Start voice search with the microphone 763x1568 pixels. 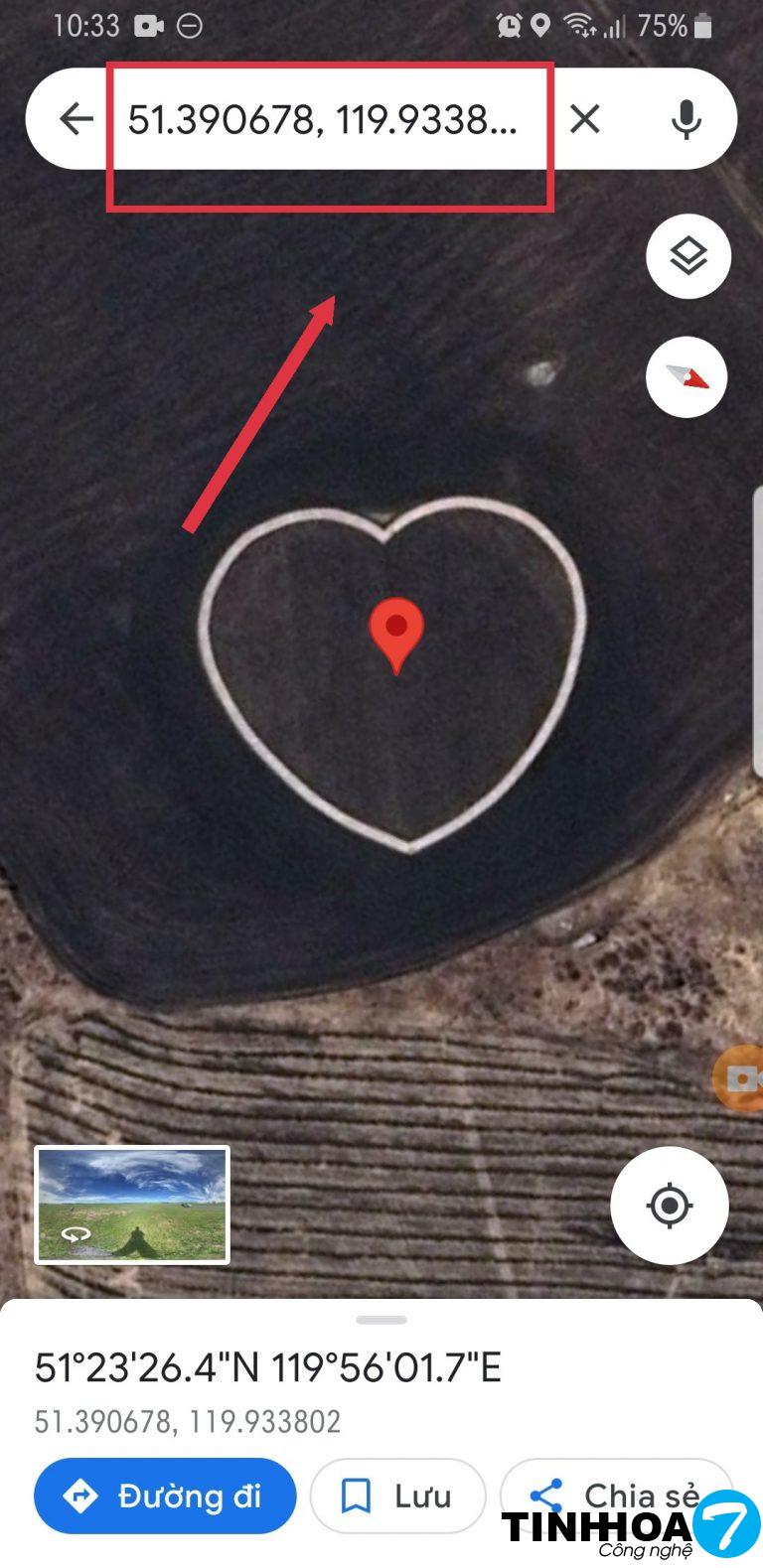pos(686,119)
